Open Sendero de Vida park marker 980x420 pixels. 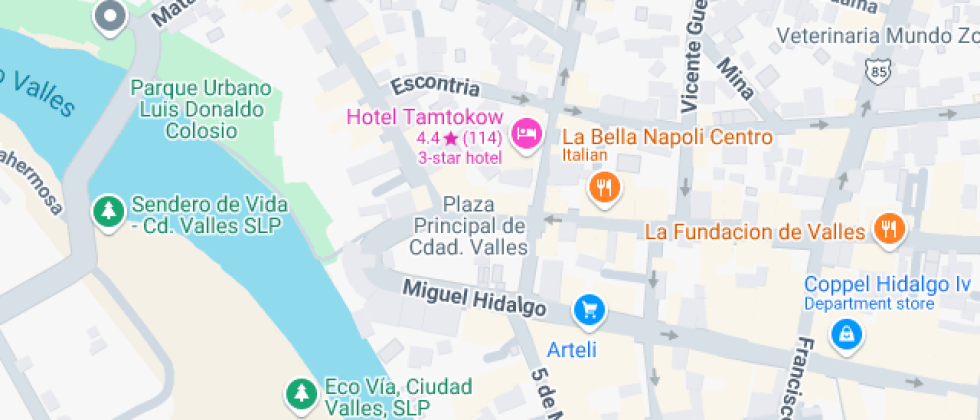pyautogui.click(x=106, y=211)
